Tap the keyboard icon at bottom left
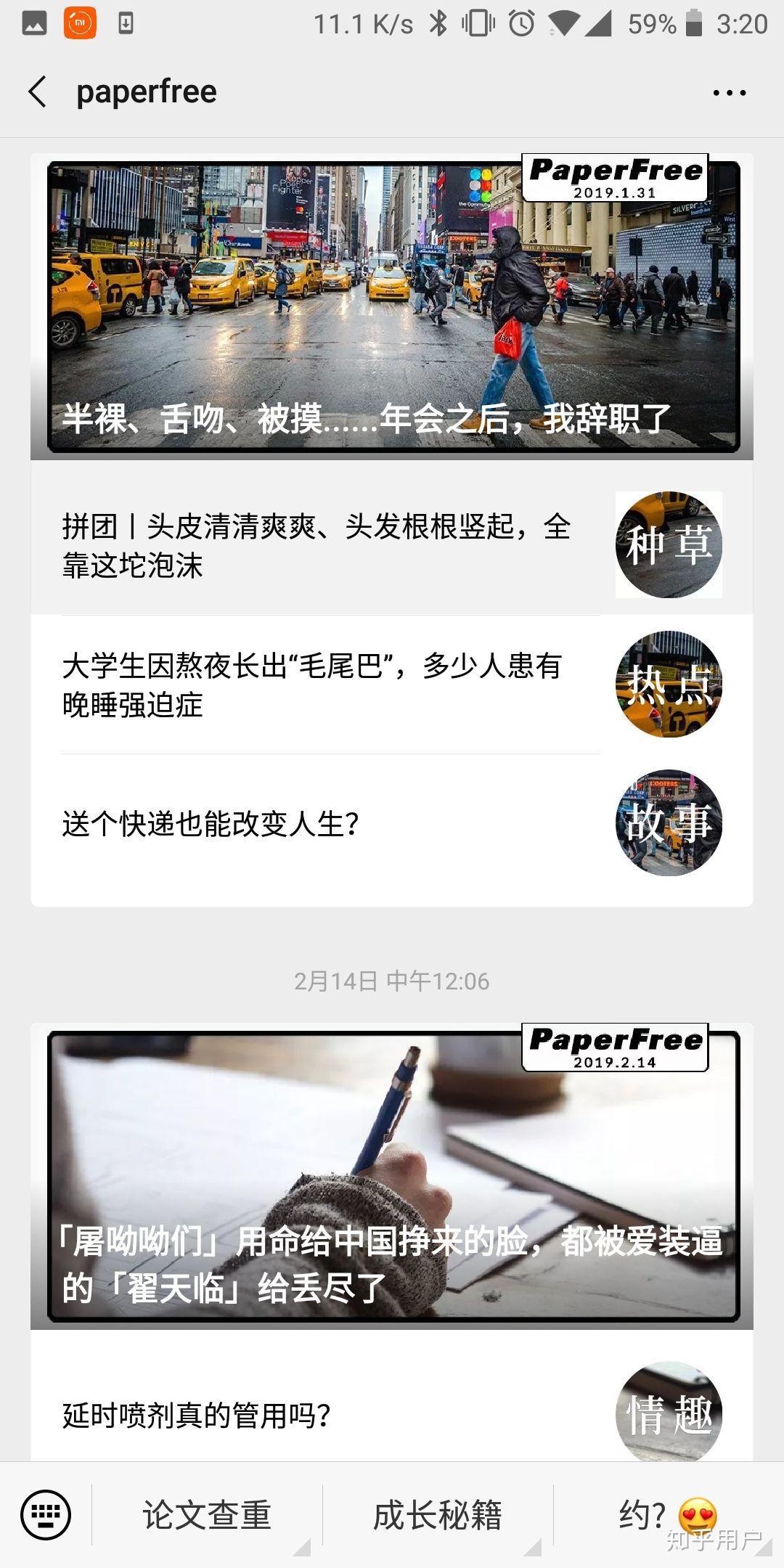Screen dimensions: 784x1568 pos(45,1517)
